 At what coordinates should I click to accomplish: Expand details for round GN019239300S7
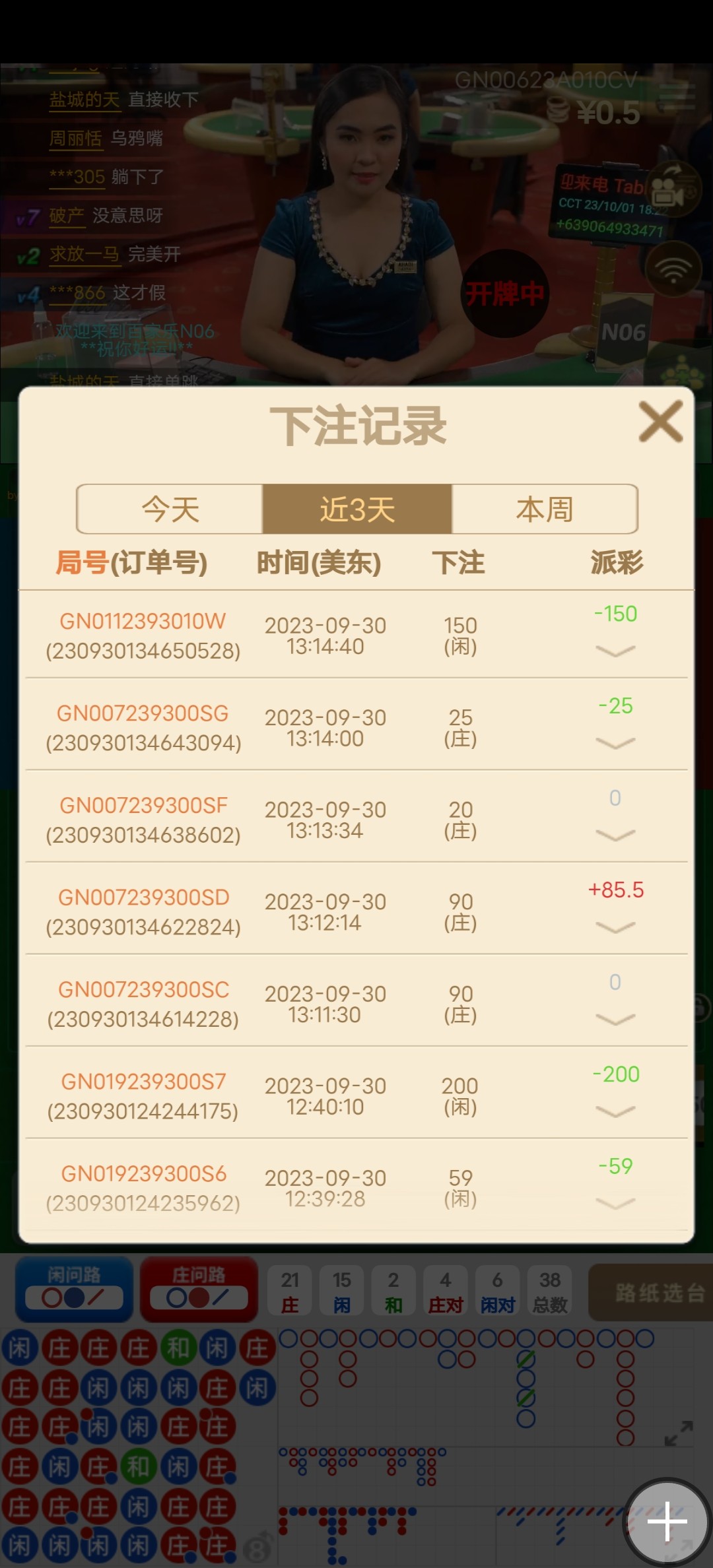(x=615, y=1112)
